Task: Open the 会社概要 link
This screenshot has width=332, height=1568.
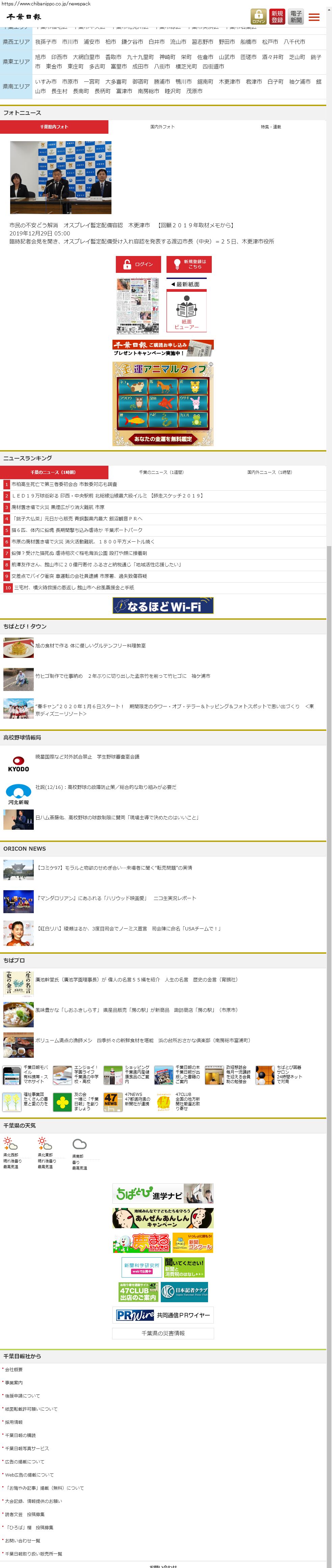Action: click(14, 1369)
